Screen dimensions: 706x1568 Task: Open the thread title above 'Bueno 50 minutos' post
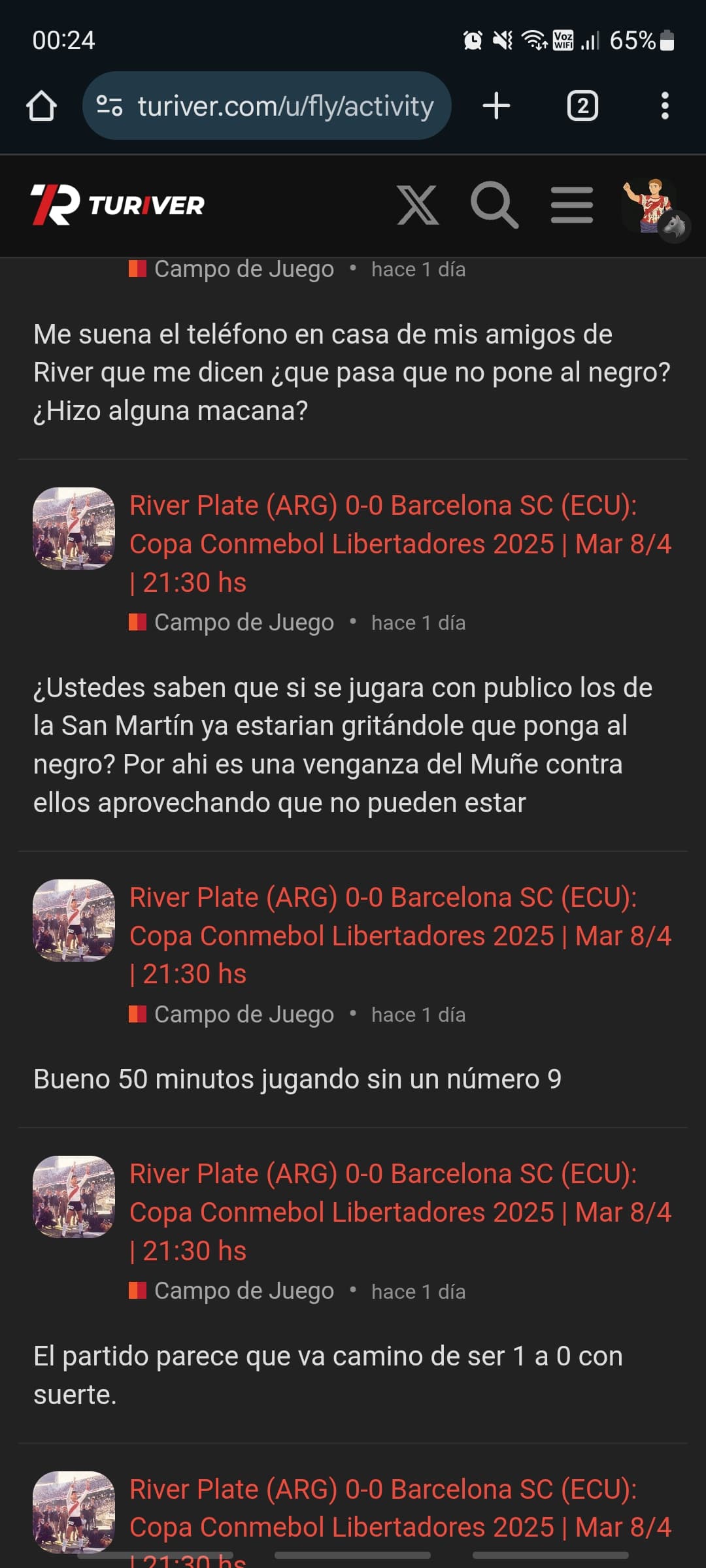400,936
